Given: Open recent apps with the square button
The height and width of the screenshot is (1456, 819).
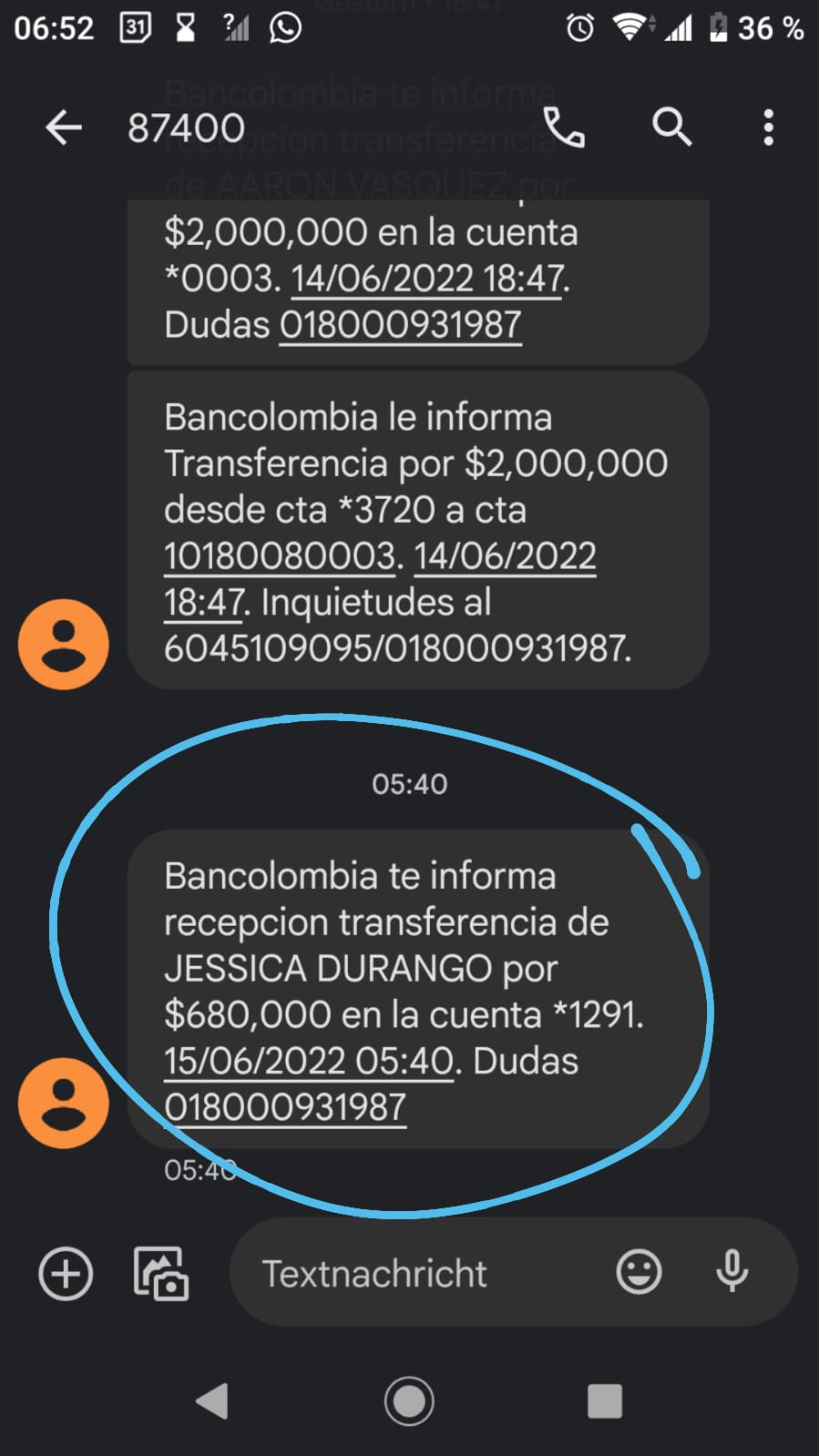Looking at the screenshot, I should tap(605, 1401).
